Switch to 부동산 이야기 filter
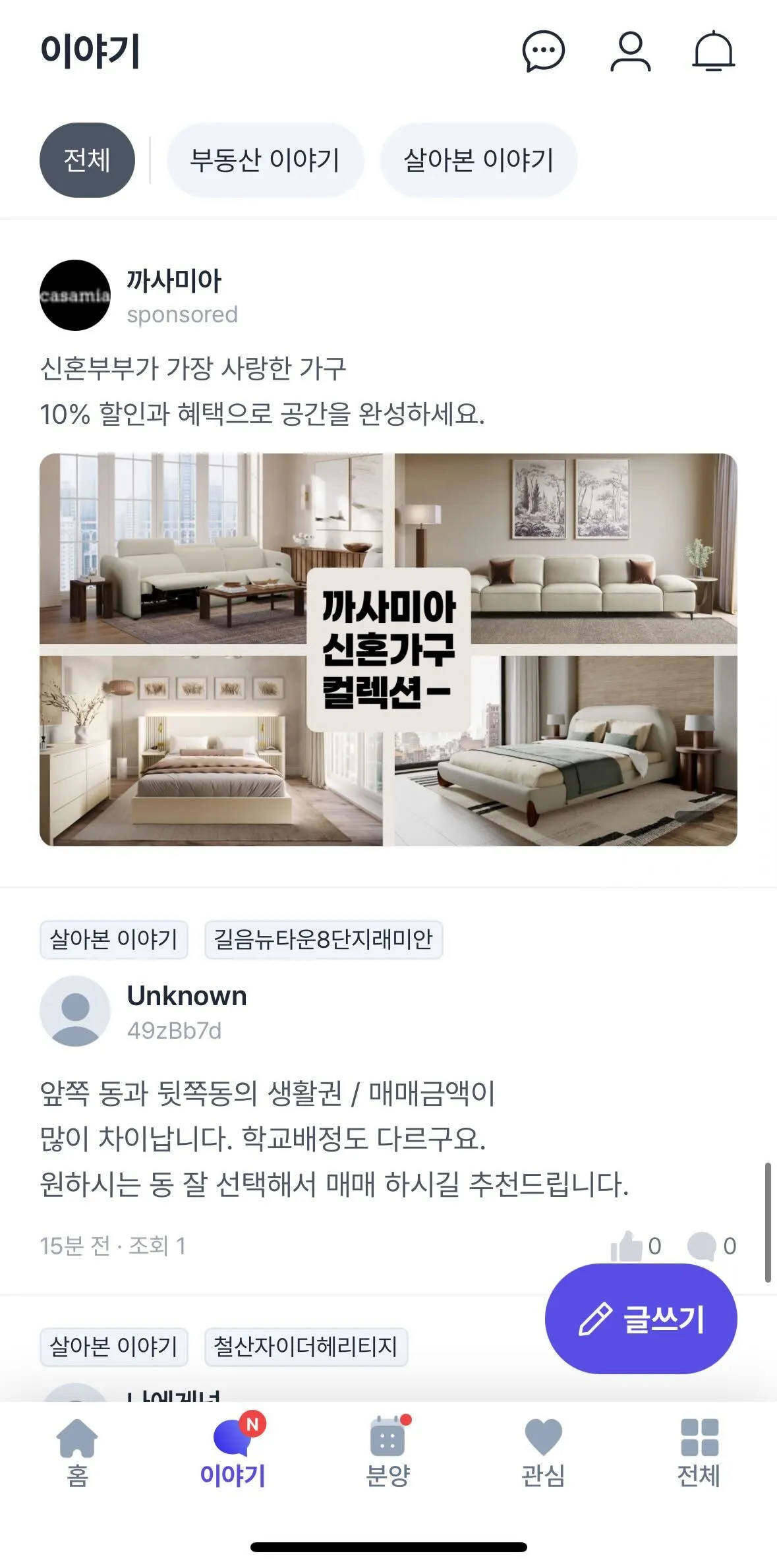The width and height of the screenshot is (777, 1568). click(265, 160)
